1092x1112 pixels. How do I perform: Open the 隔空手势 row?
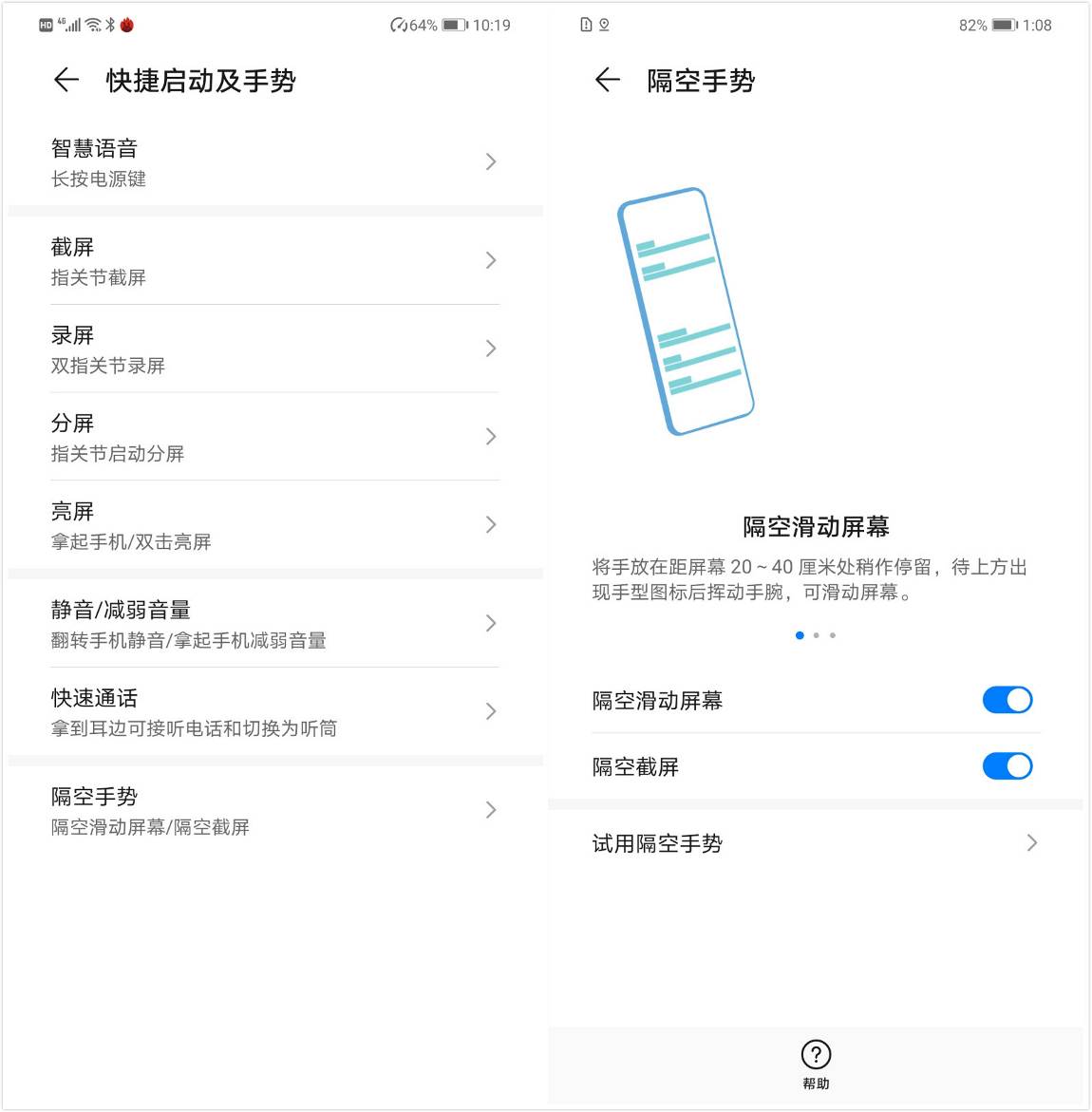(273, 810)
